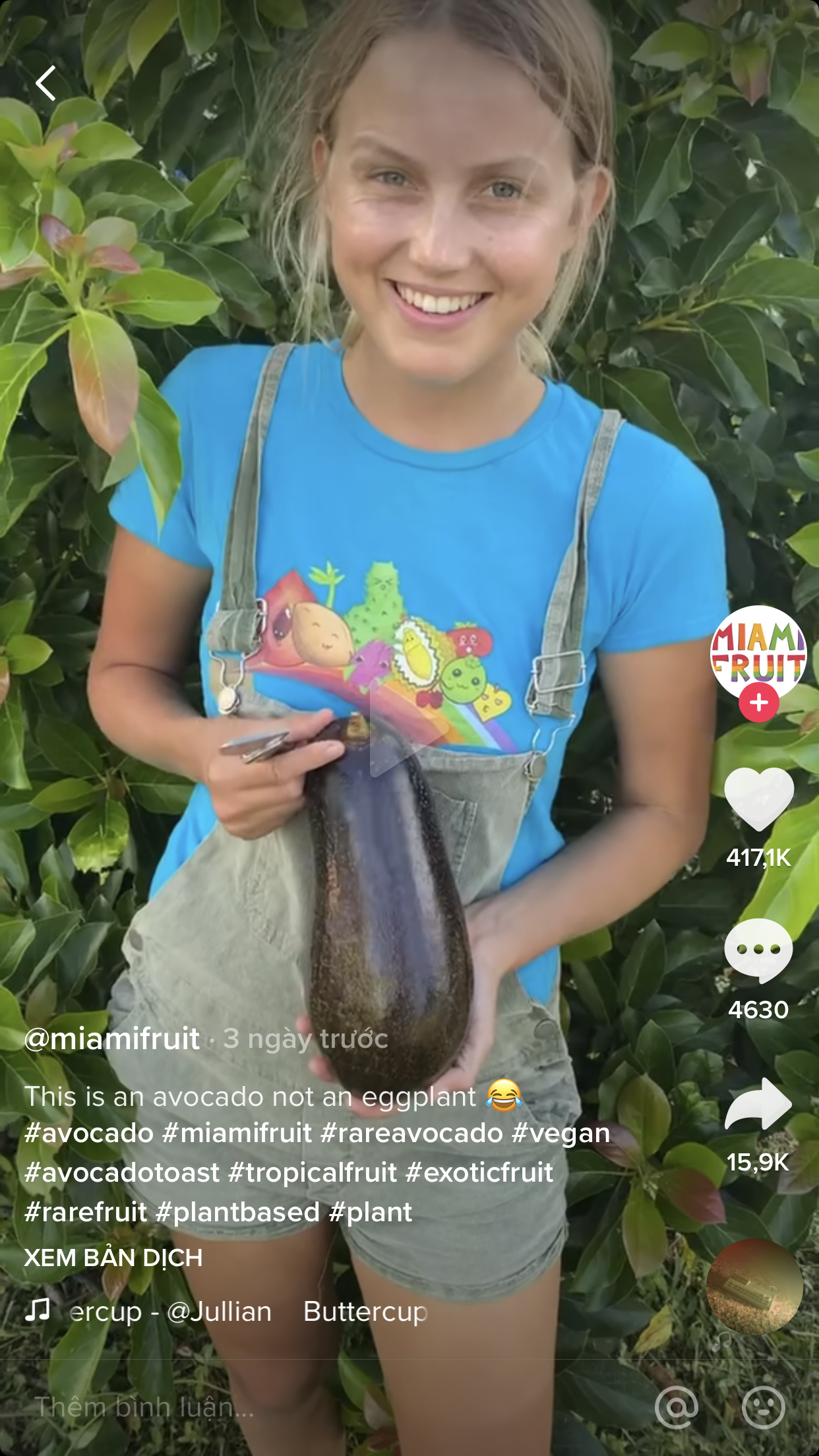Viewport: 819px width, 1456px height.
Task: Open the #plantbased hashtag
Action: 237,1212
